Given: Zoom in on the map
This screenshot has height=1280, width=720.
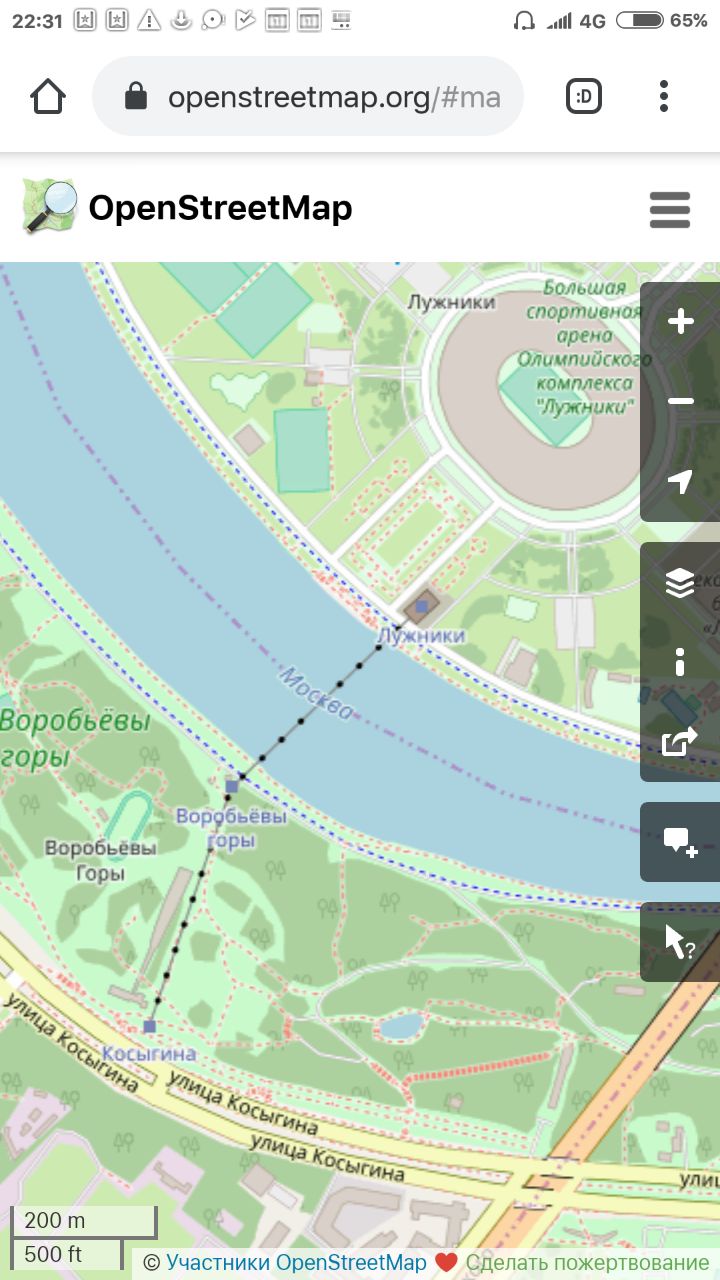Looking at the screenshot, I should tap(680, 322).
